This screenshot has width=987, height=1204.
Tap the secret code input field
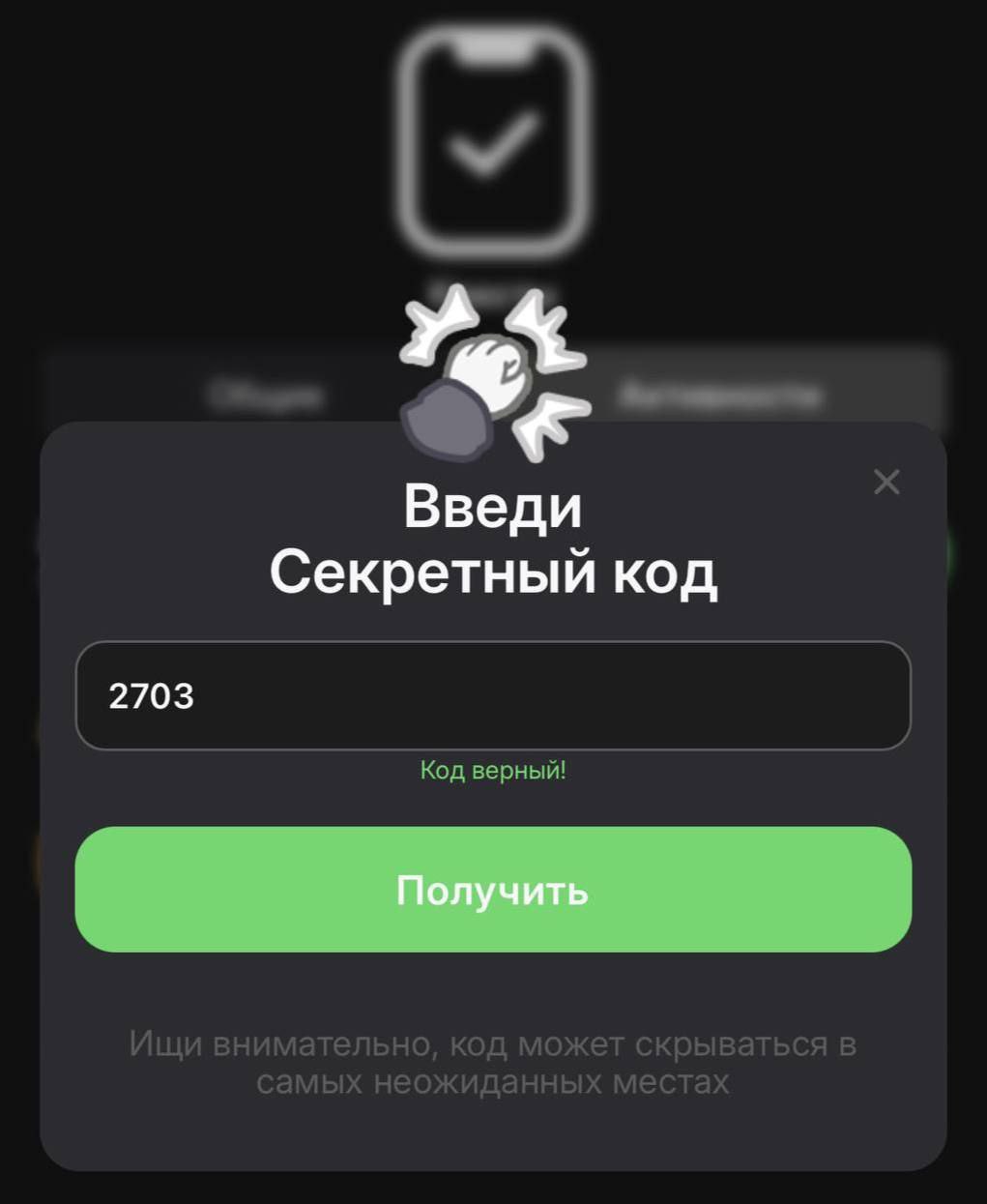tap(493, 695)
